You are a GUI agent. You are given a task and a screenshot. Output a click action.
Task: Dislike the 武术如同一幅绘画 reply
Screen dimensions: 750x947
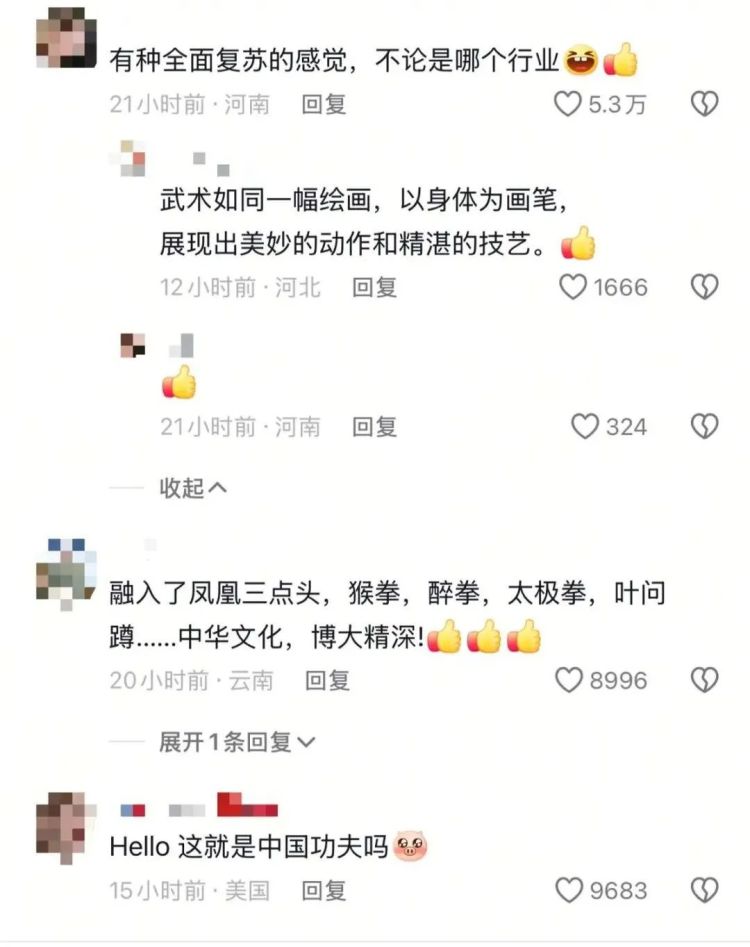coord(705,287)
